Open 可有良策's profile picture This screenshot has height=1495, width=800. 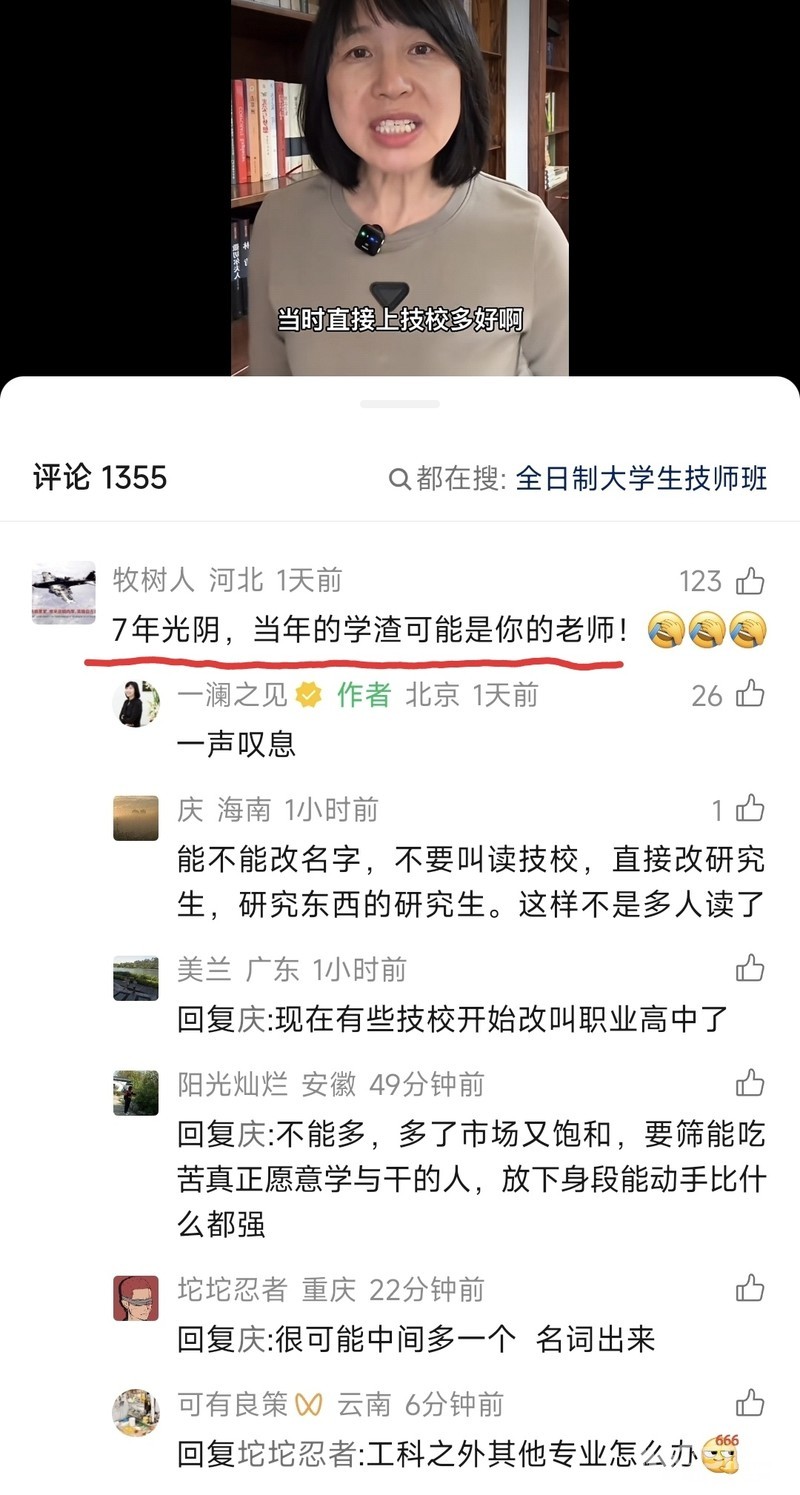[135, 1412]
